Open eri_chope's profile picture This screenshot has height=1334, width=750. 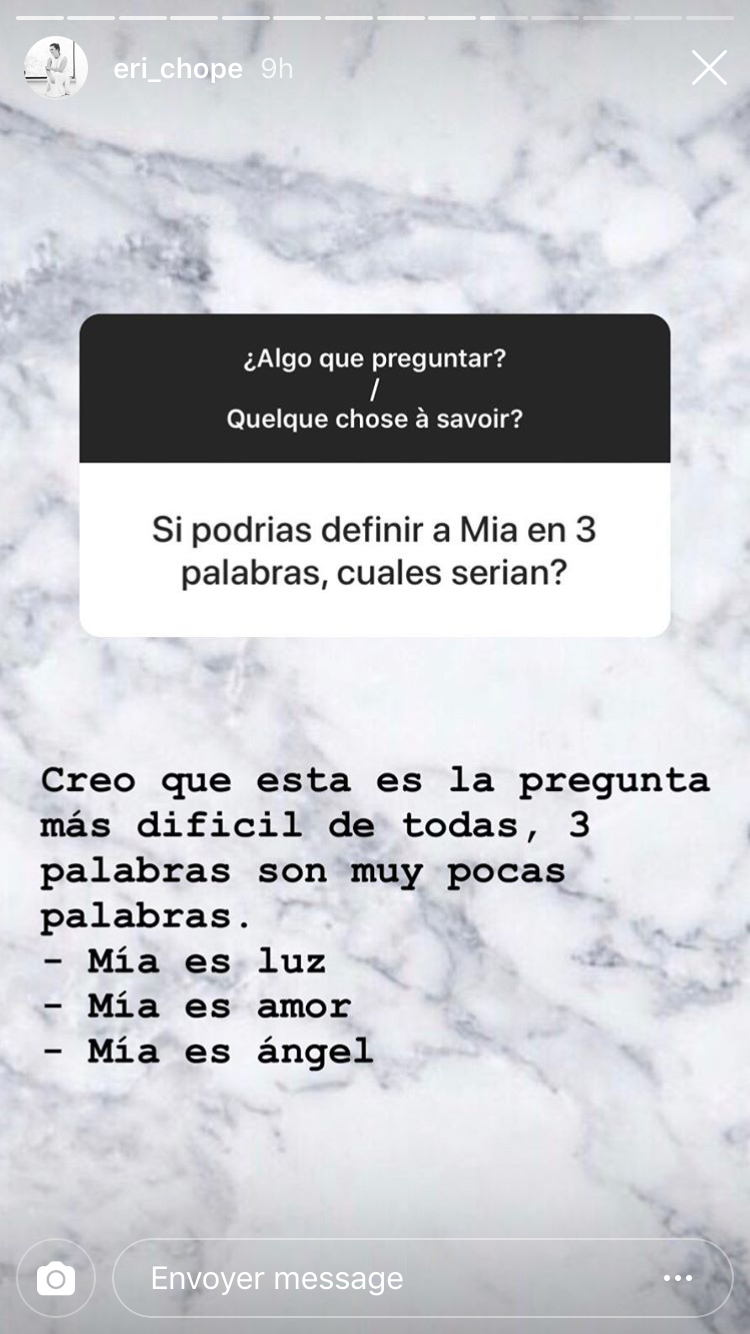tap(55, 68)
